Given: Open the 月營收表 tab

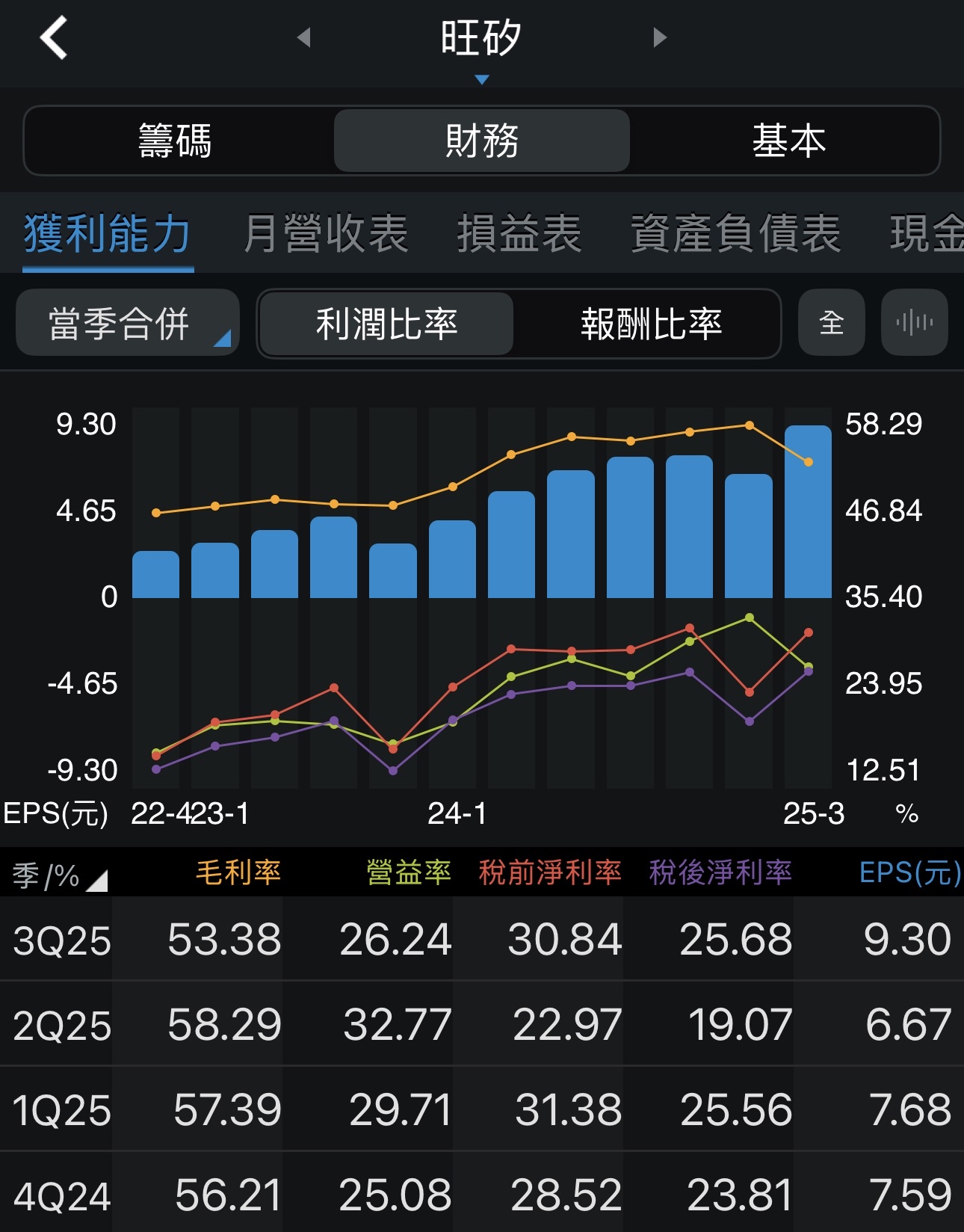Looking at the screenshot, I should point(325,233).
